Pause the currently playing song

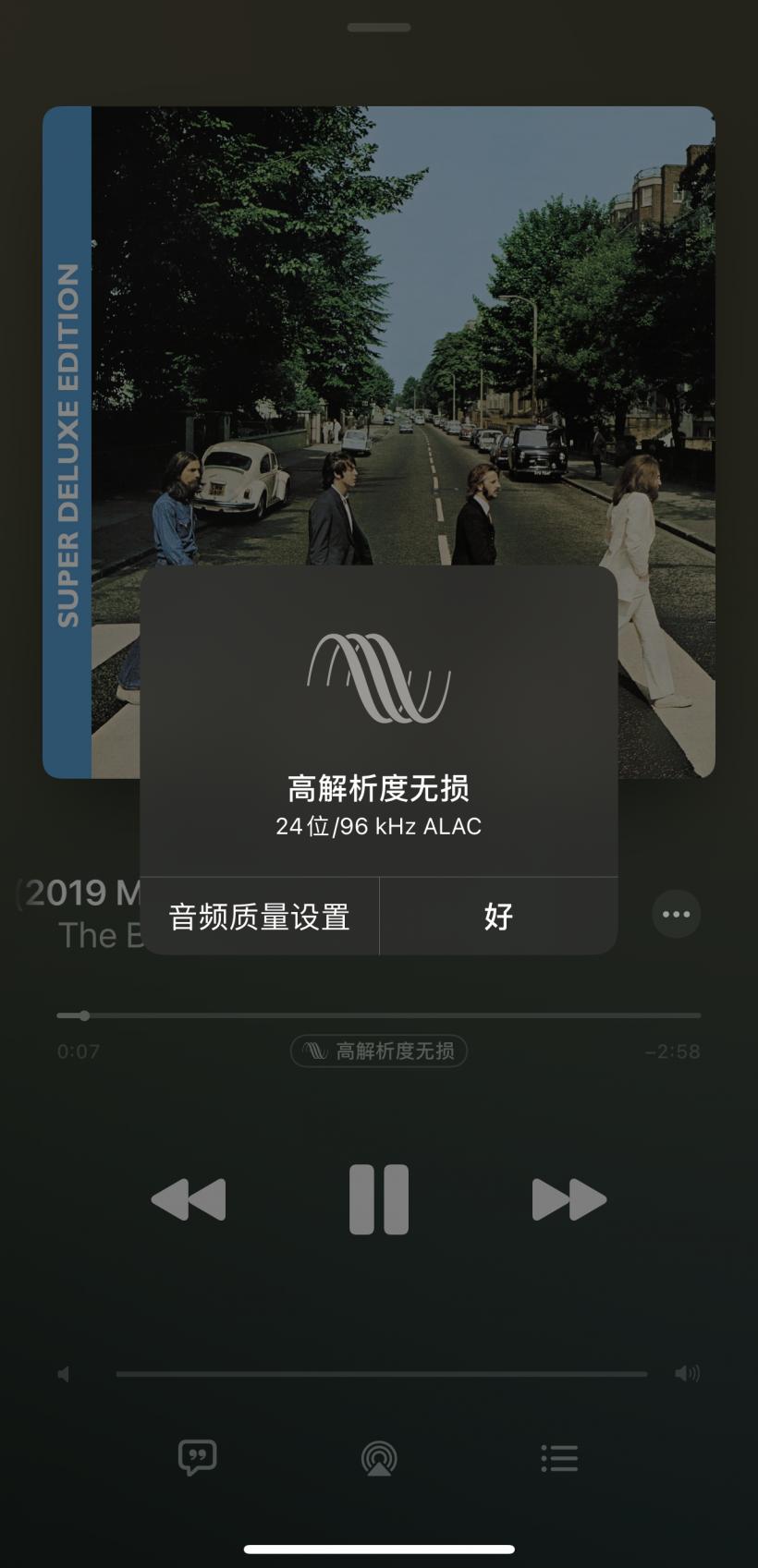pyautogui.click(x=379, y=1198)
